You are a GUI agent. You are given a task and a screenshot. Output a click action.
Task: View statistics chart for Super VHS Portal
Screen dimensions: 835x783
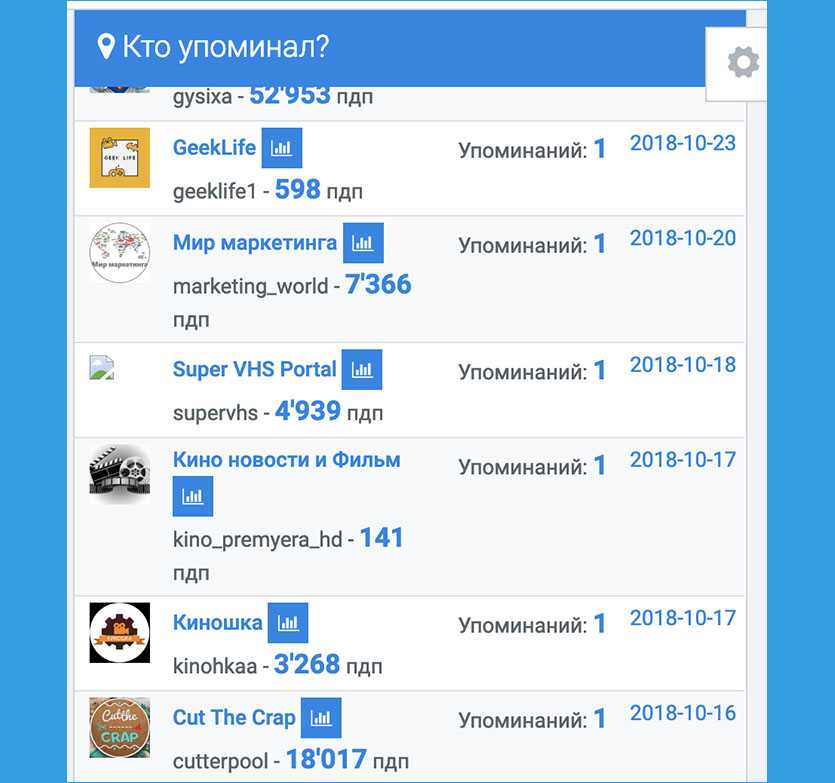(362, 370)
